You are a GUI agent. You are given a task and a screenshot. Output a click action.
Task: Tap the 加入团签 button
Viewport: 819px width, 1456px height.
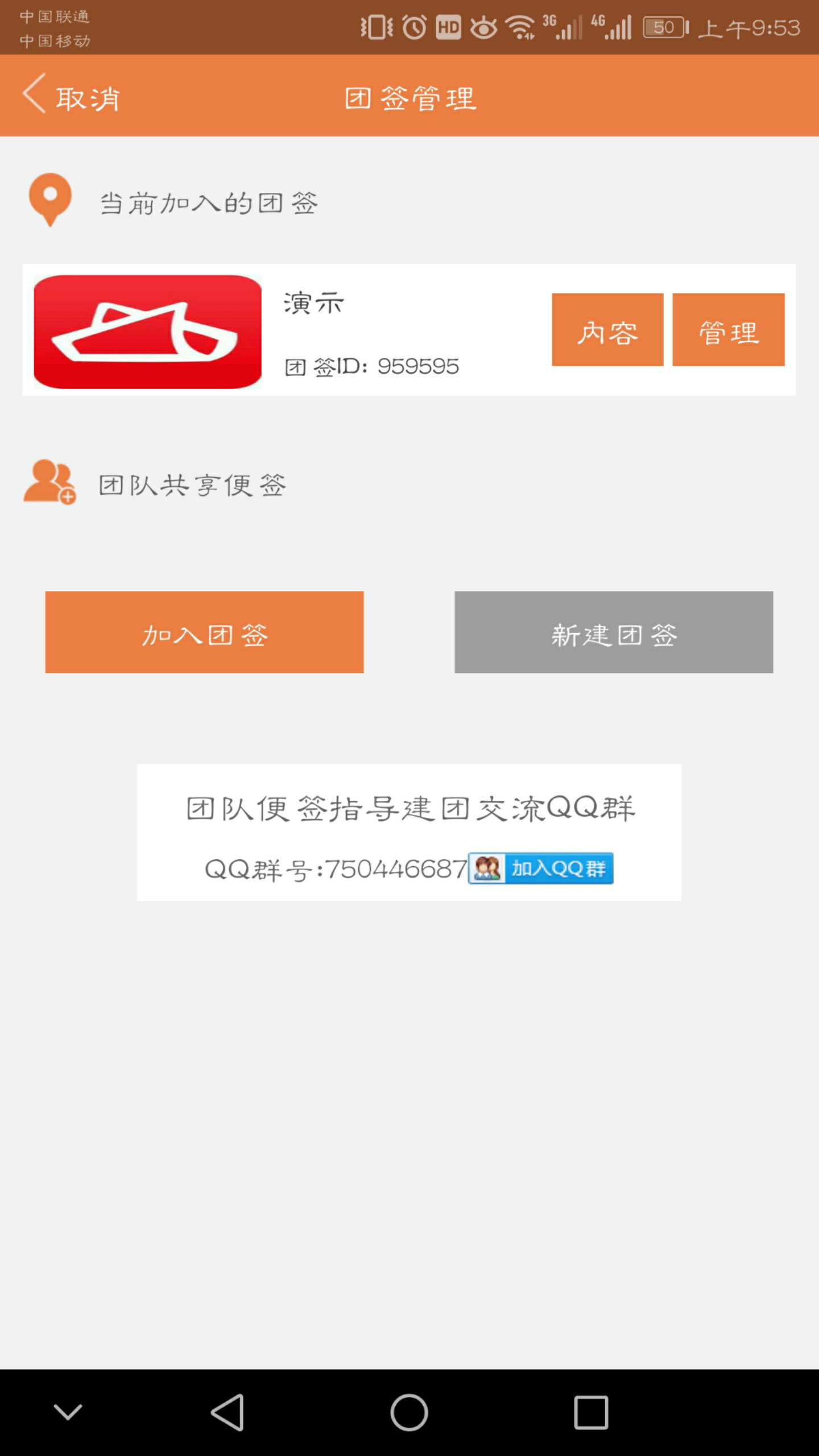coord(204,632)
